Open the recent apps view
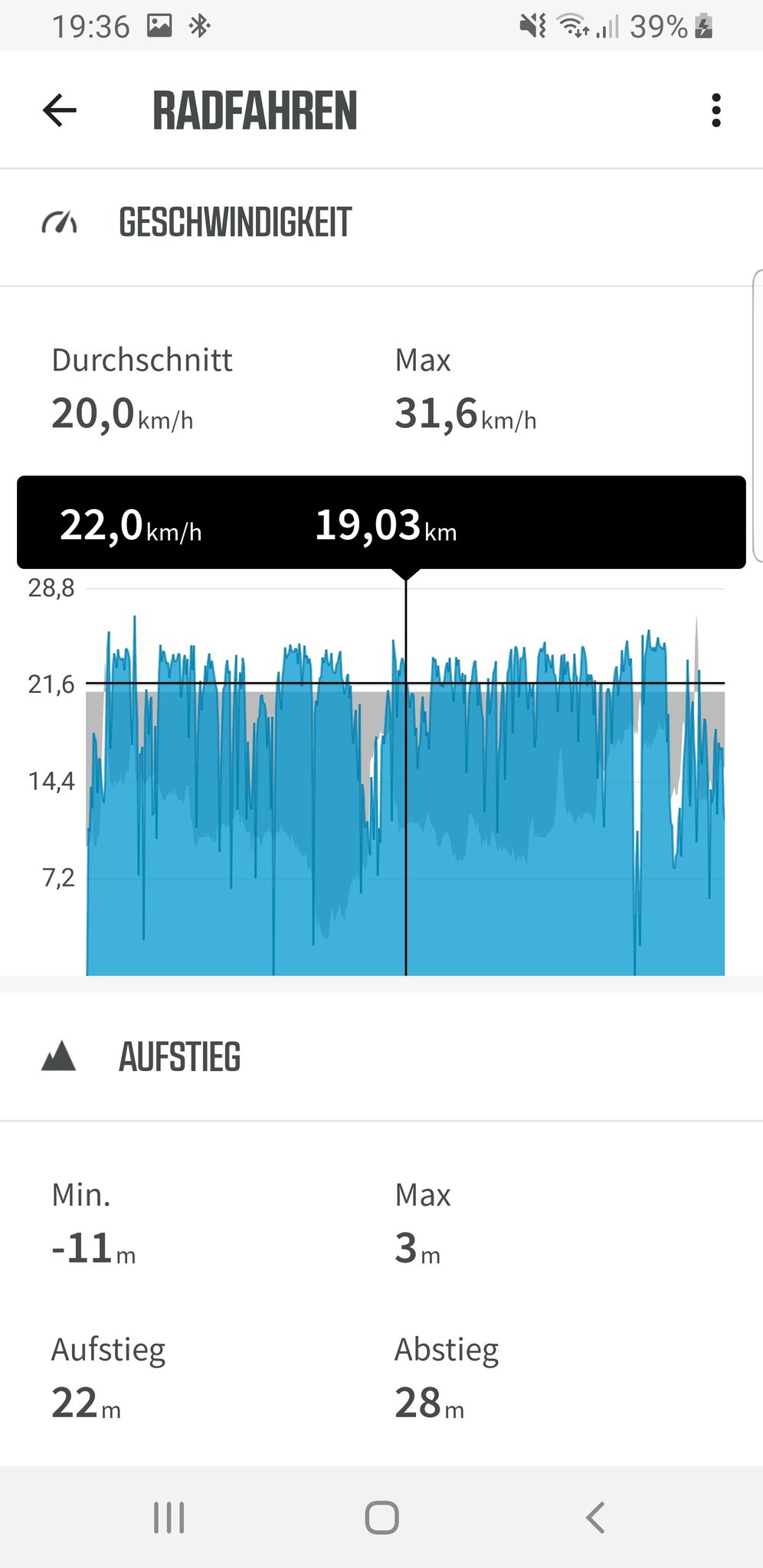 click(x=169, y=1517)
